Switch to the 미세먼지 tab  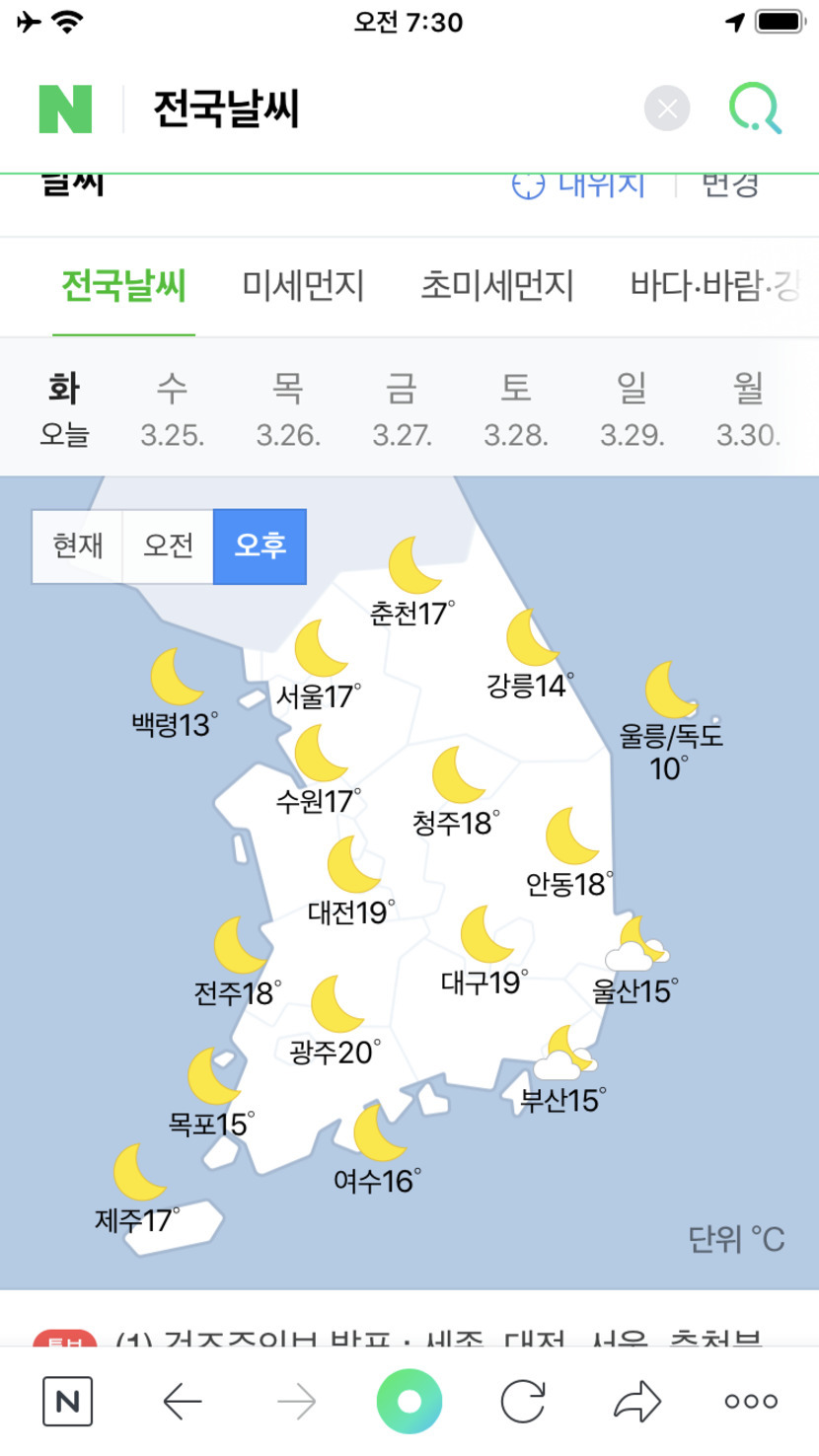point(303,286)
